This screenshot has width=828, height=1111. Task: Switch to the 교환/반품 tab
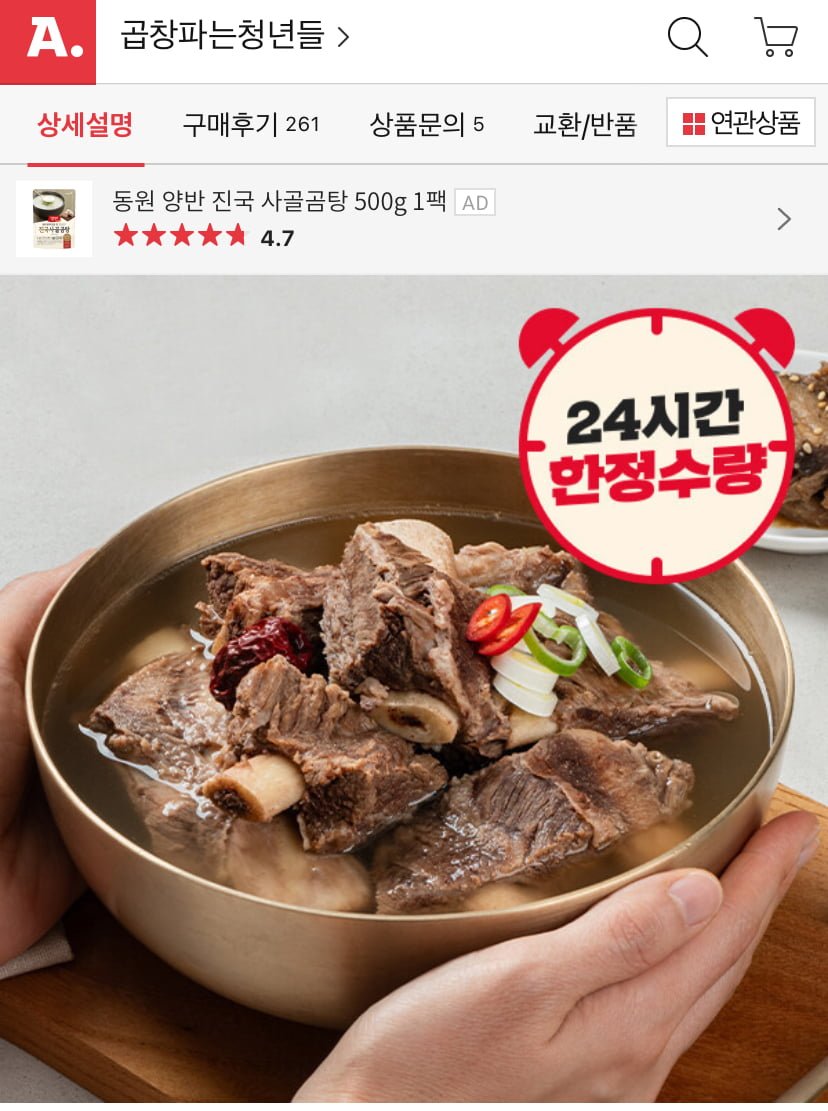(x=584, y=124)
